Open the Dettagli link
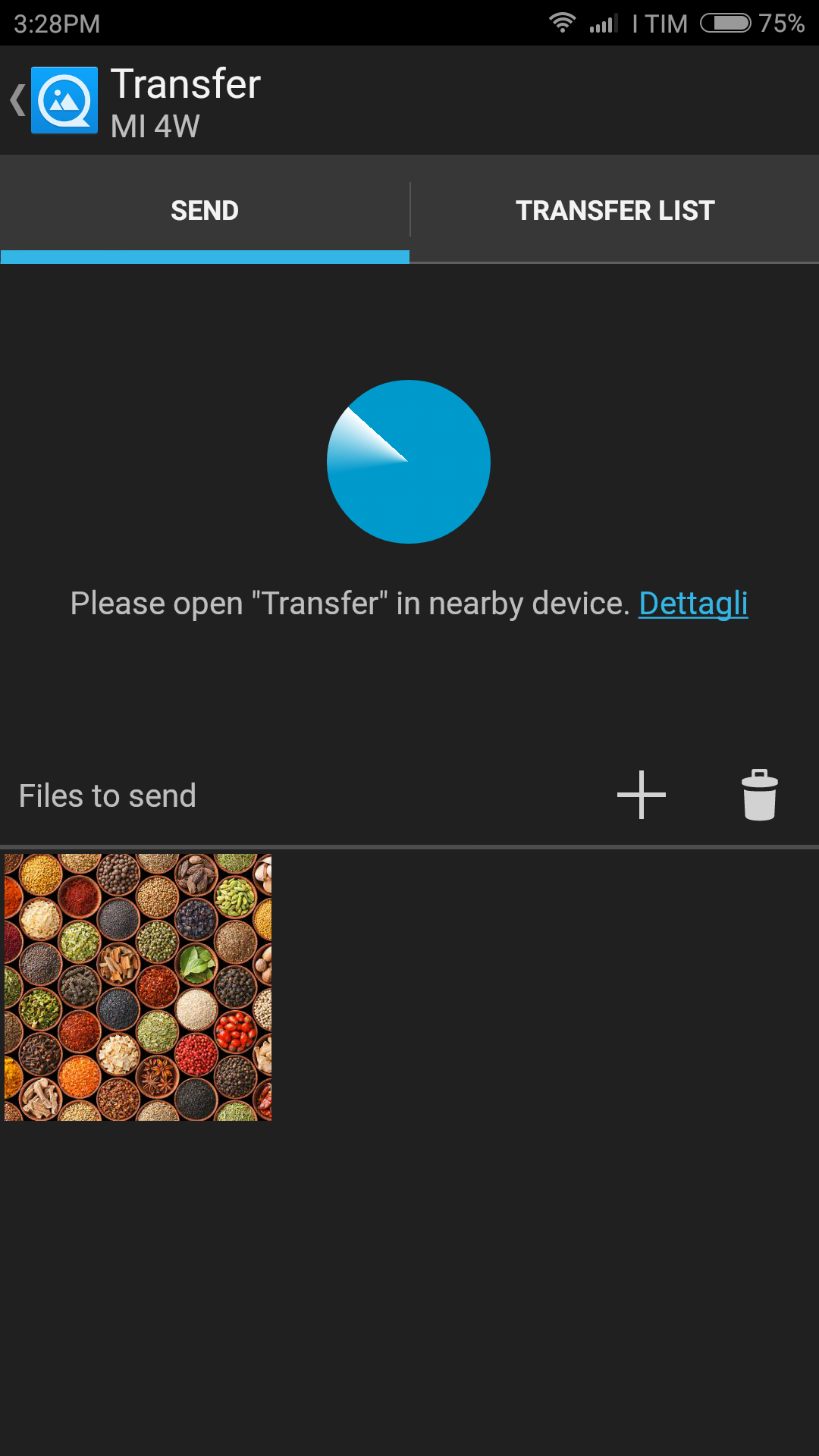The image size is (819, 1456). click(693, 604)
